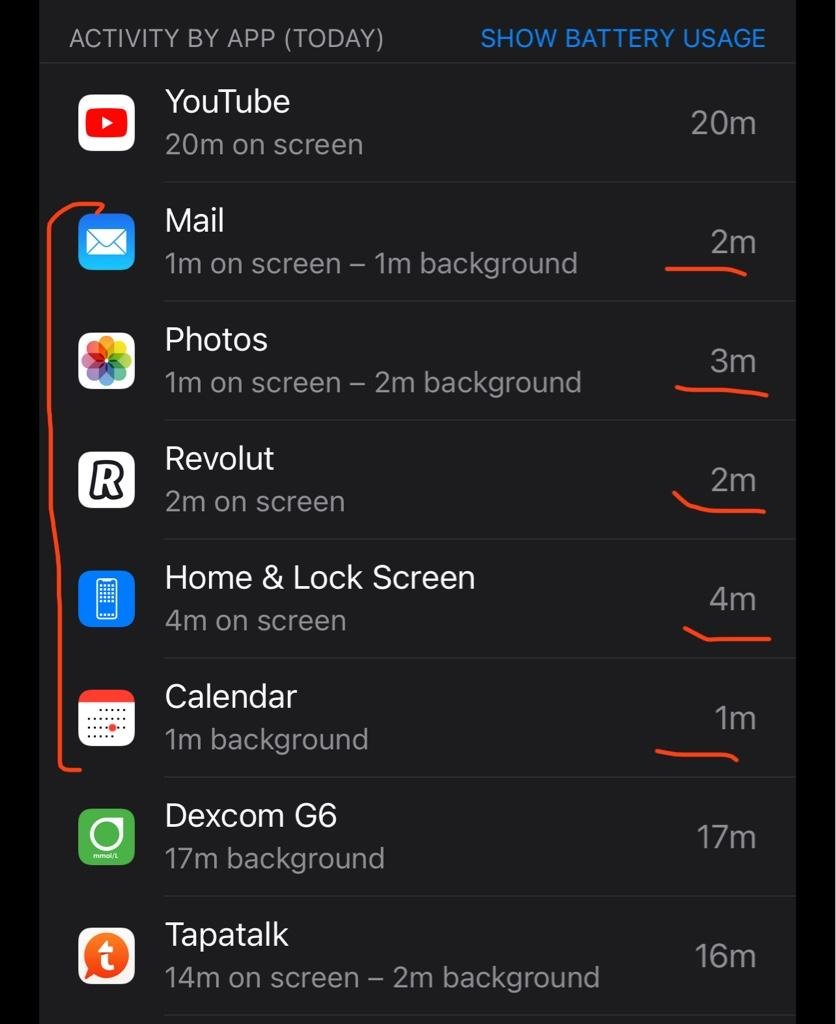Select the Photos activity row
Screen dimensions: 836x1024
point(416,361)
